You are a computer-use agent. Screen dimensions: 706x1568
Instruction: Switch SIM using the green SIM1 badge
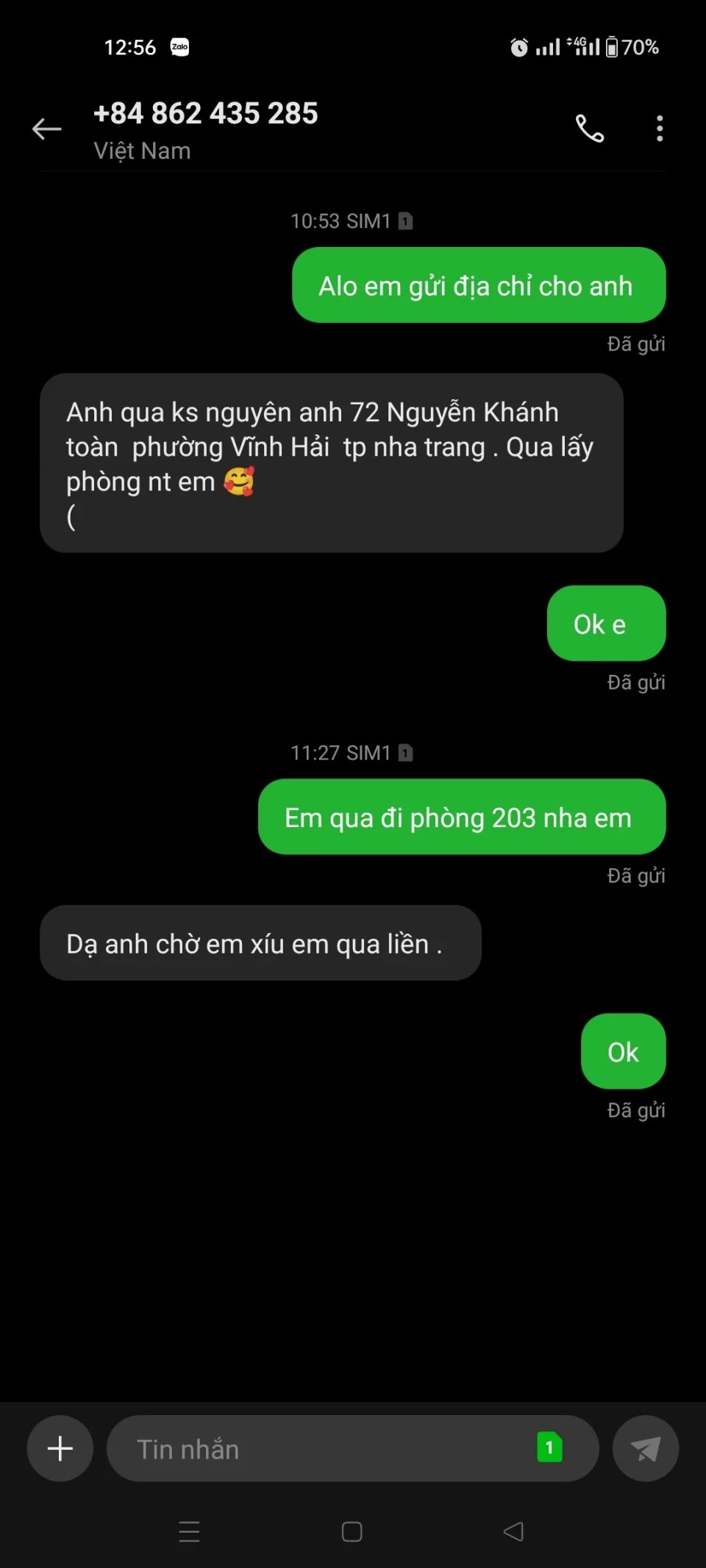click(549, 1447)
